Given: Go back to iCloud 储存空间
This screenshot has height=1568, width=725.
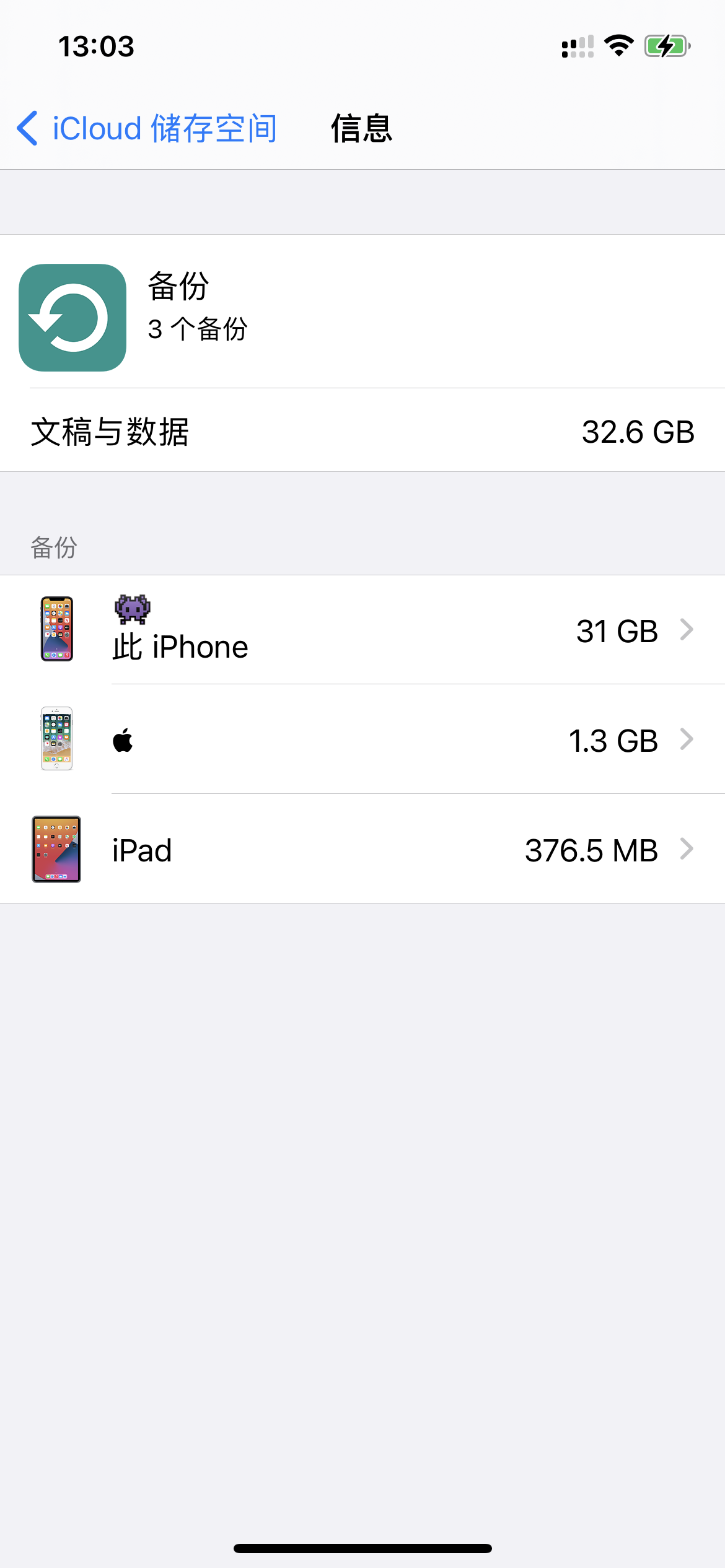Looking at the screenshot, I should point(147,128).
